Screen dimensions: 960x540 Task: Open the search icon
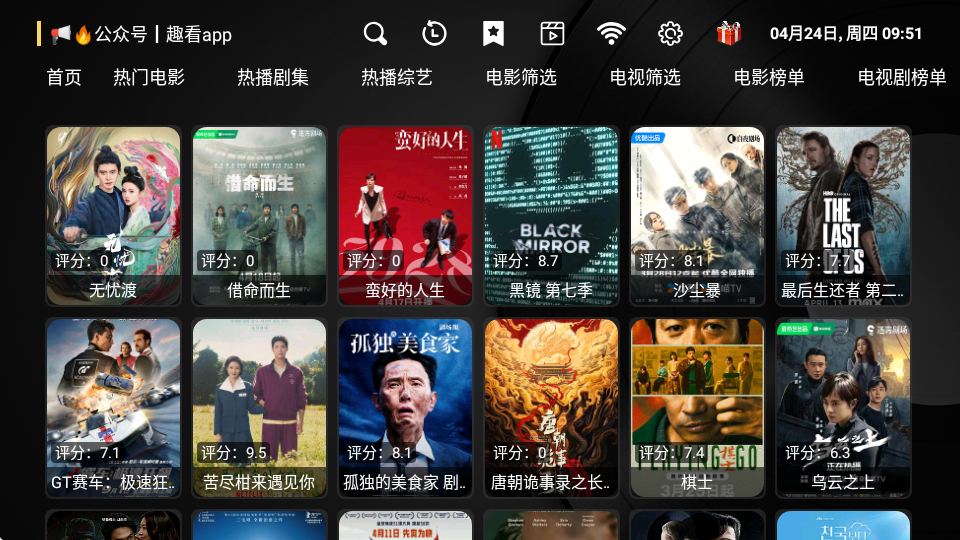pyautogui.click(x=375, y=34)
